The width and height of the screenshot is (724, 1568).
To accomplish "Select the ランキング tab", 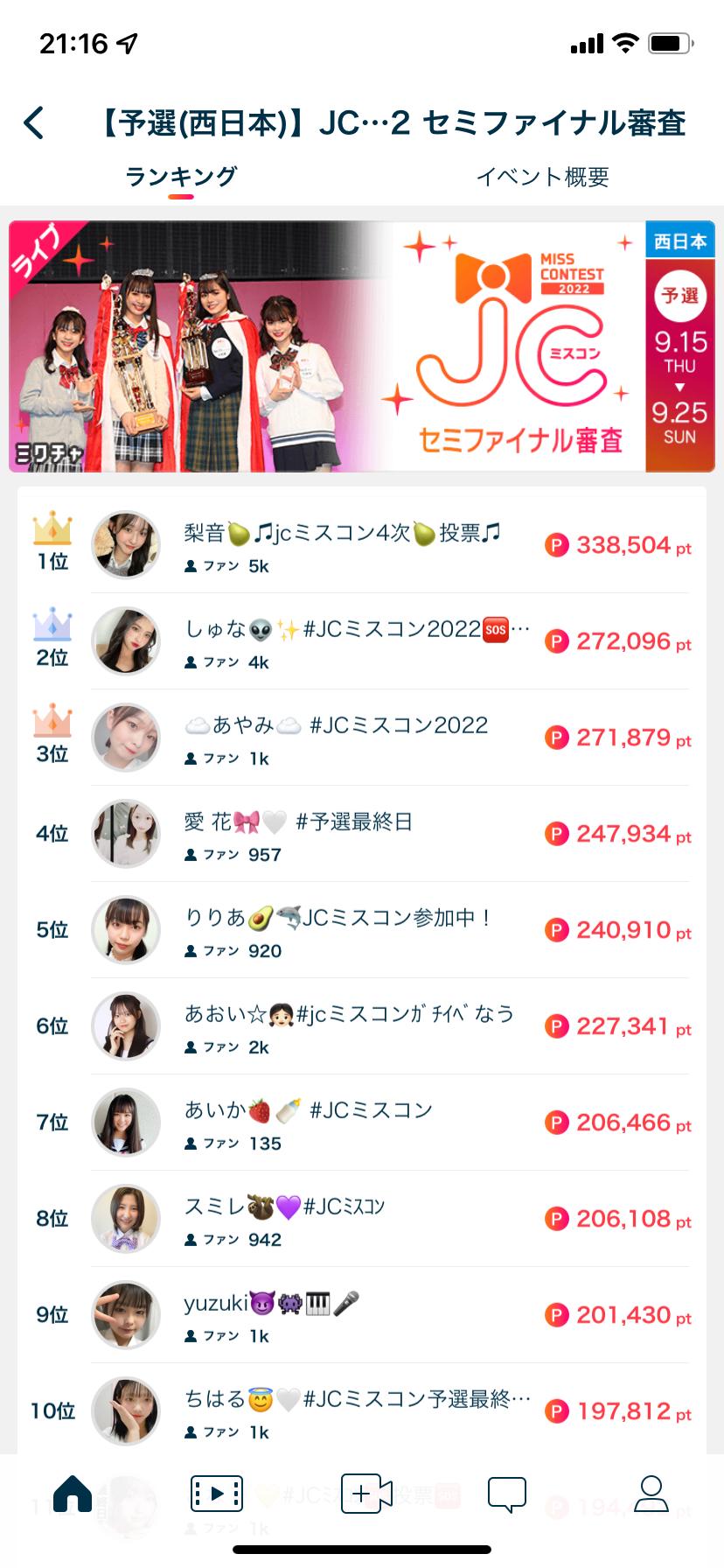I will click(181, 177).
